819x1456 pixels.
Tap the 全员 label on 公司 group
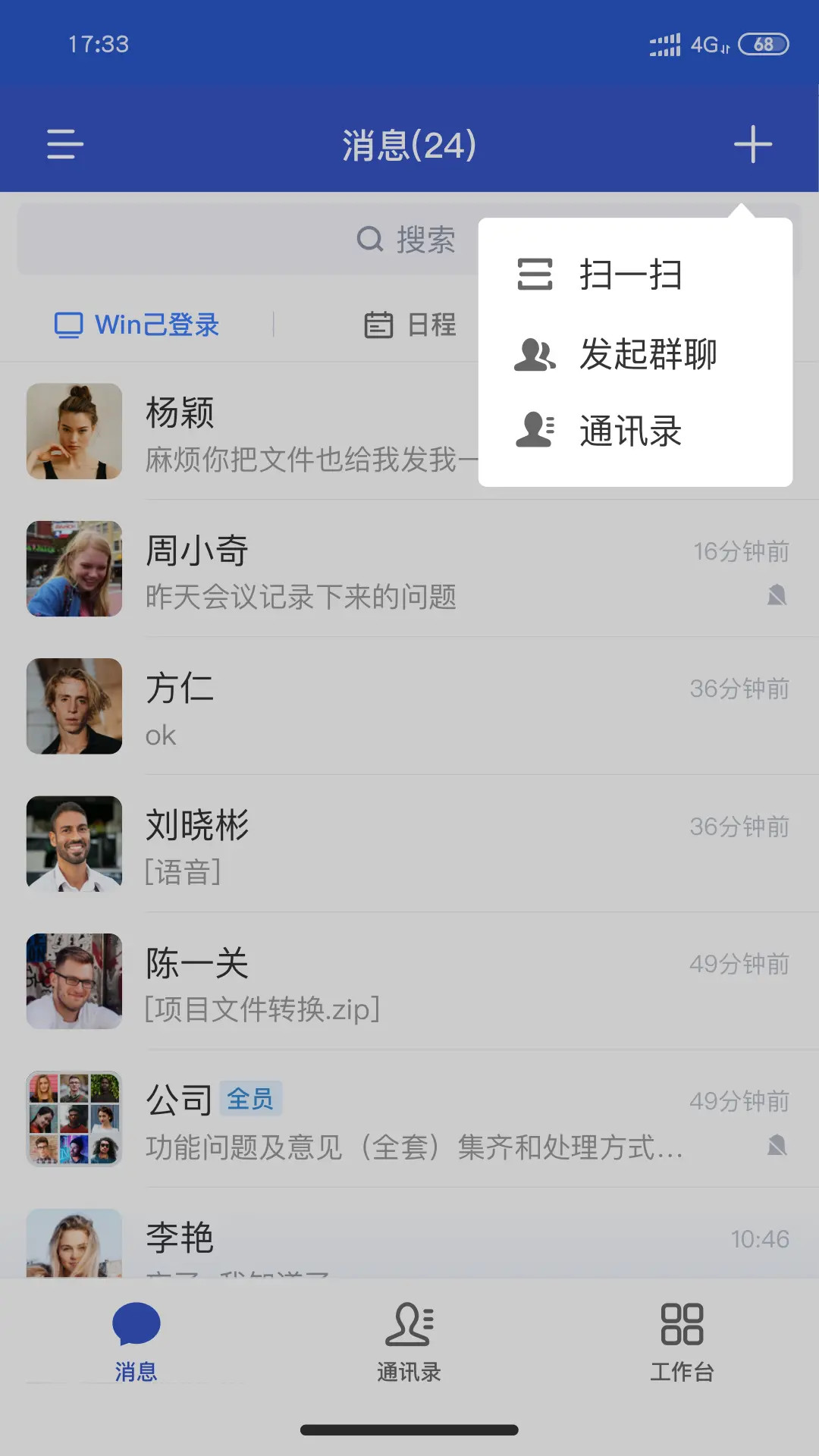click(x=251, y=1099)
